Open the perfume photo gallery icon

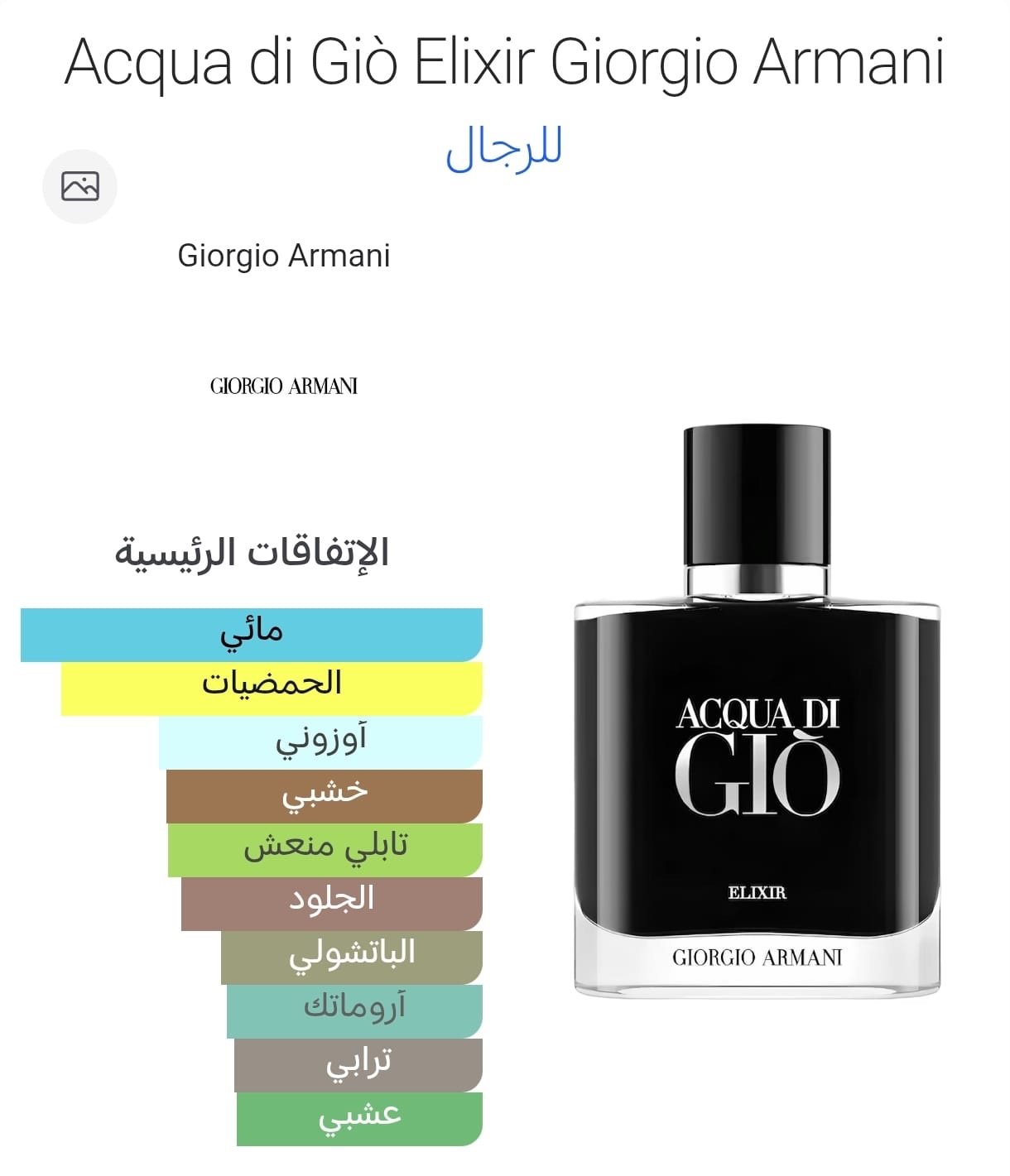(x=80, y=186)
